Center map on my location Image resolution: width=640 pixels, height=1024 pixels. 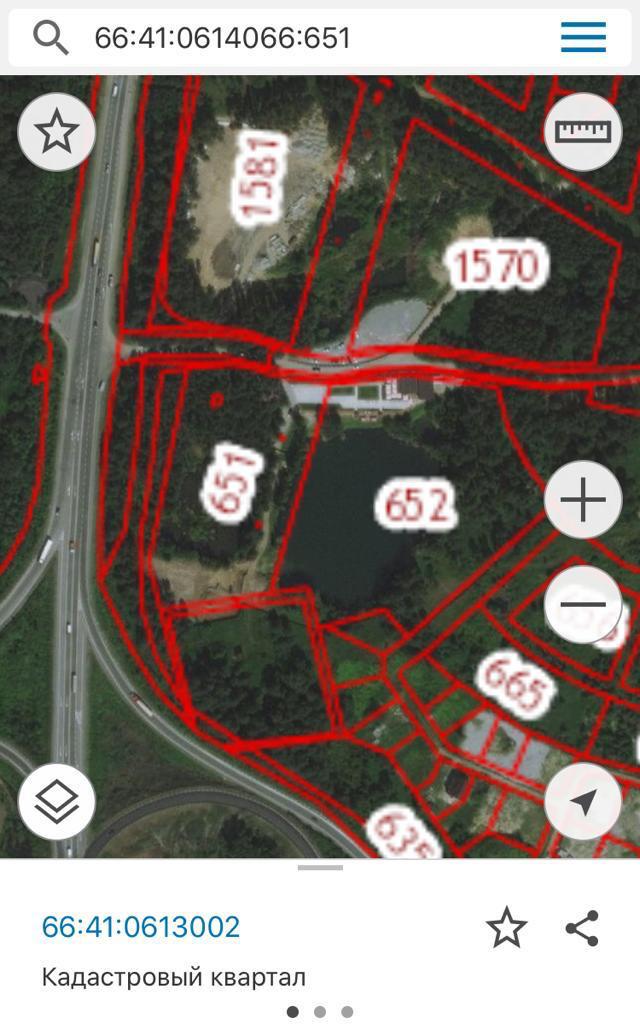pyautogui.click(x=582, y=801)
